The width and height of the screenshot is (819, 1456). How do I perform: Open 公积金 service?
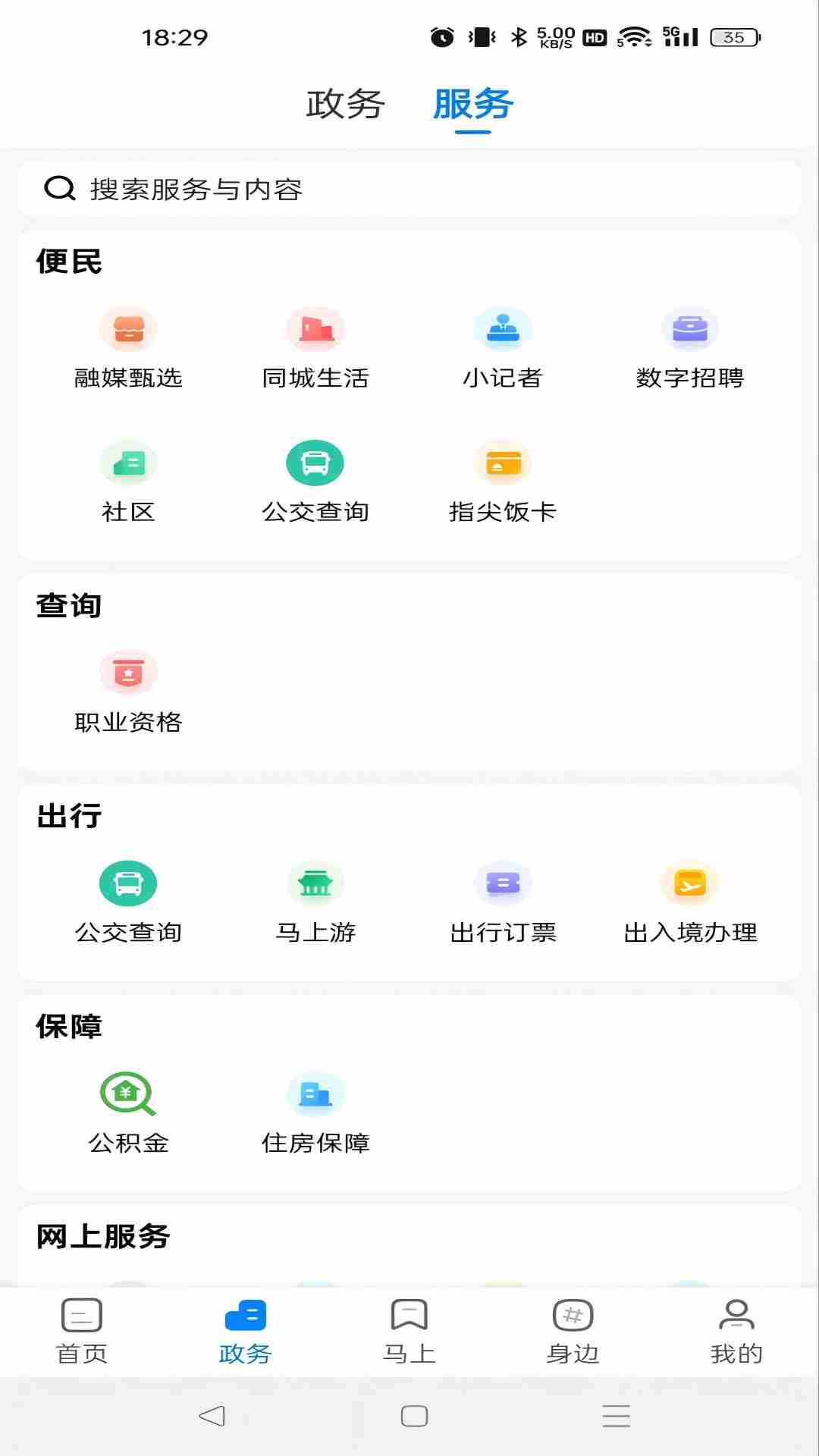128,1112
